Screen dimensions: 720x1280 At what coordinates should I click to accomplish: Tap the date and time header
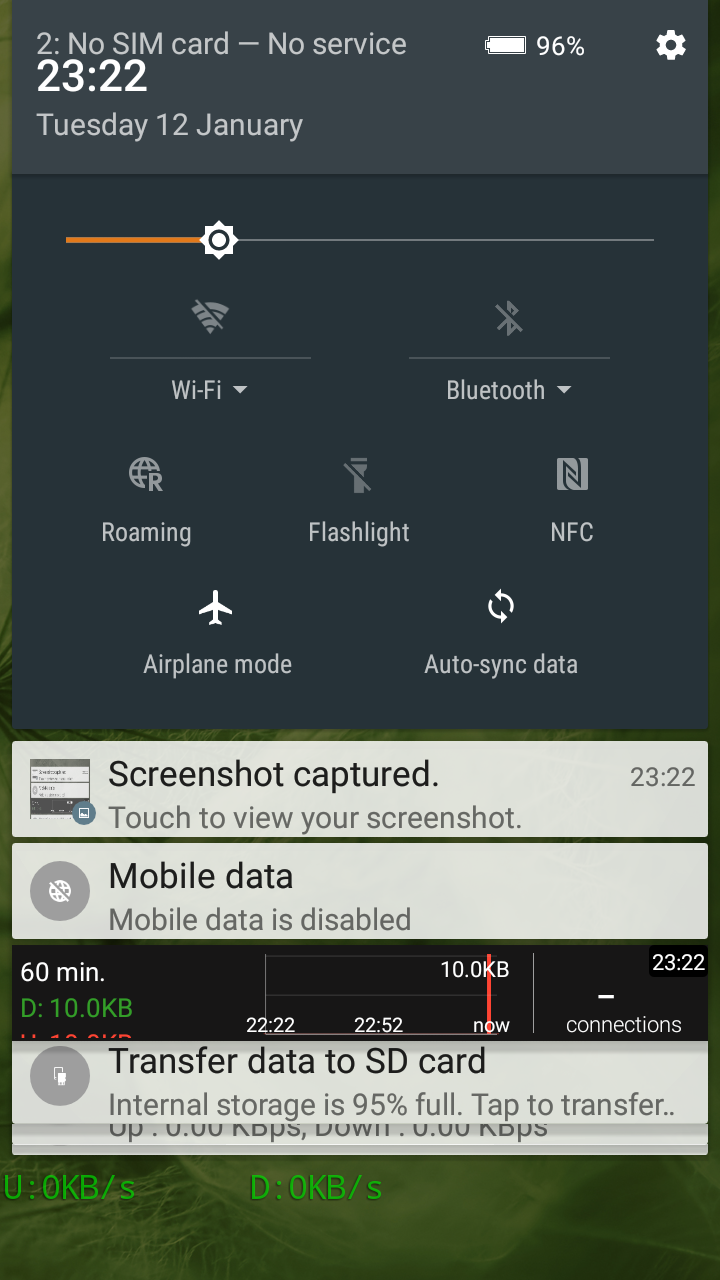click(x=170, y=100)
